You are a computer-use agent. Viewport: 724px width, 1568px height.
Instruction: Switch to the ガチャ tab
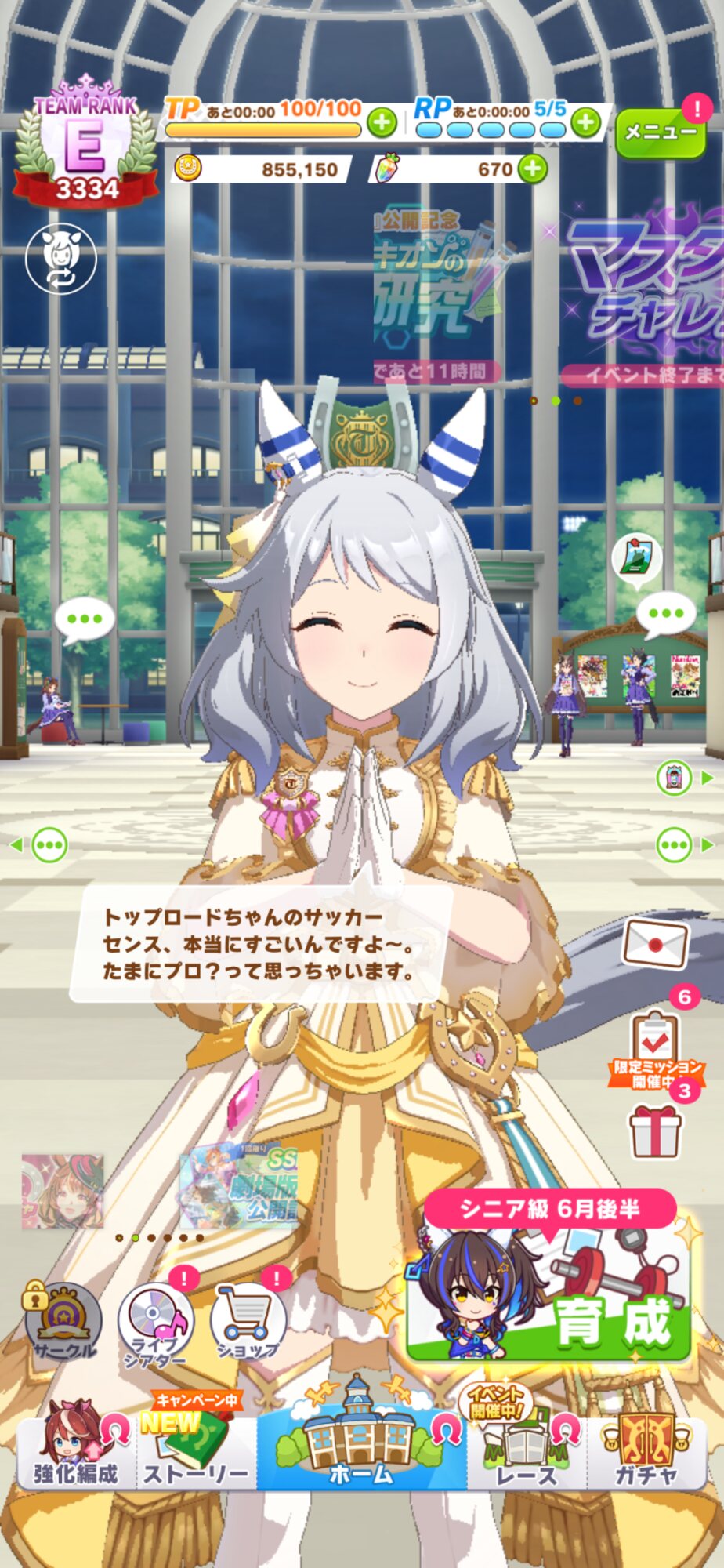(646, 1452)
